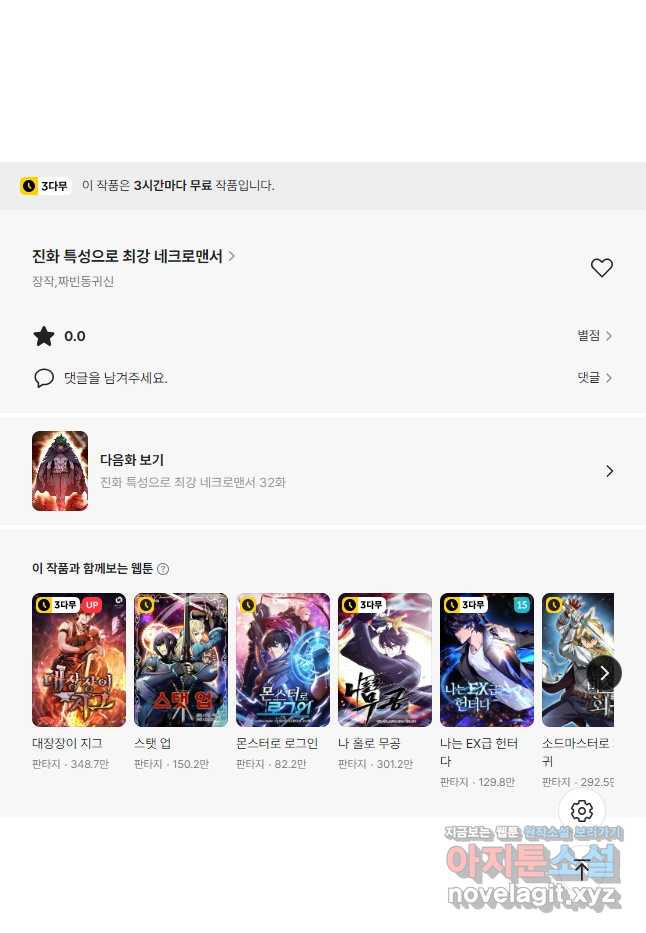Open the series title 진화 특성으로 최강 네크로맨서
The image size is (646, 933).
[x=133, y=256]
